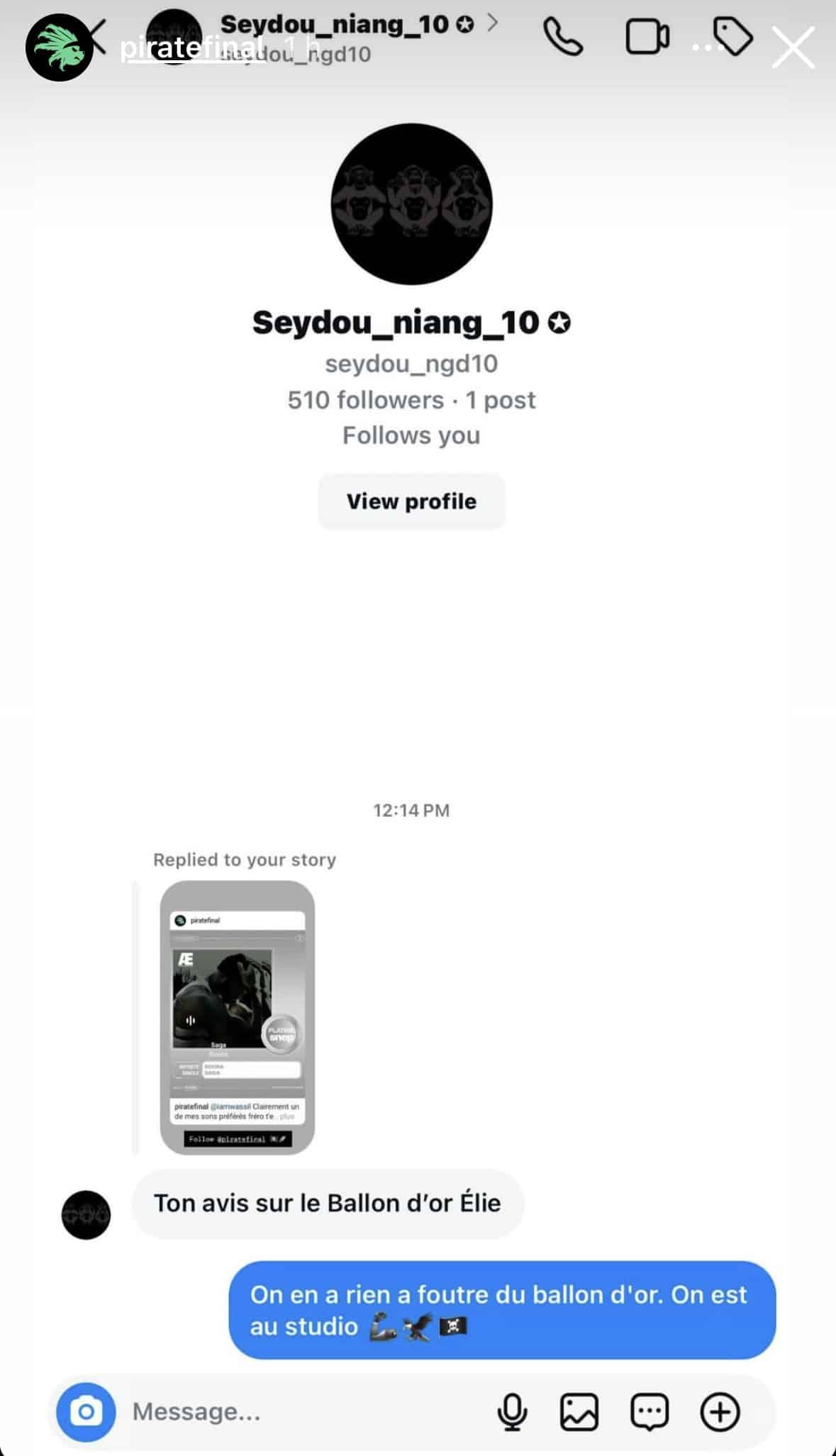This screenshot has height=1456, width=836.
Task: Close the story viewer
Action: (792, 48)
